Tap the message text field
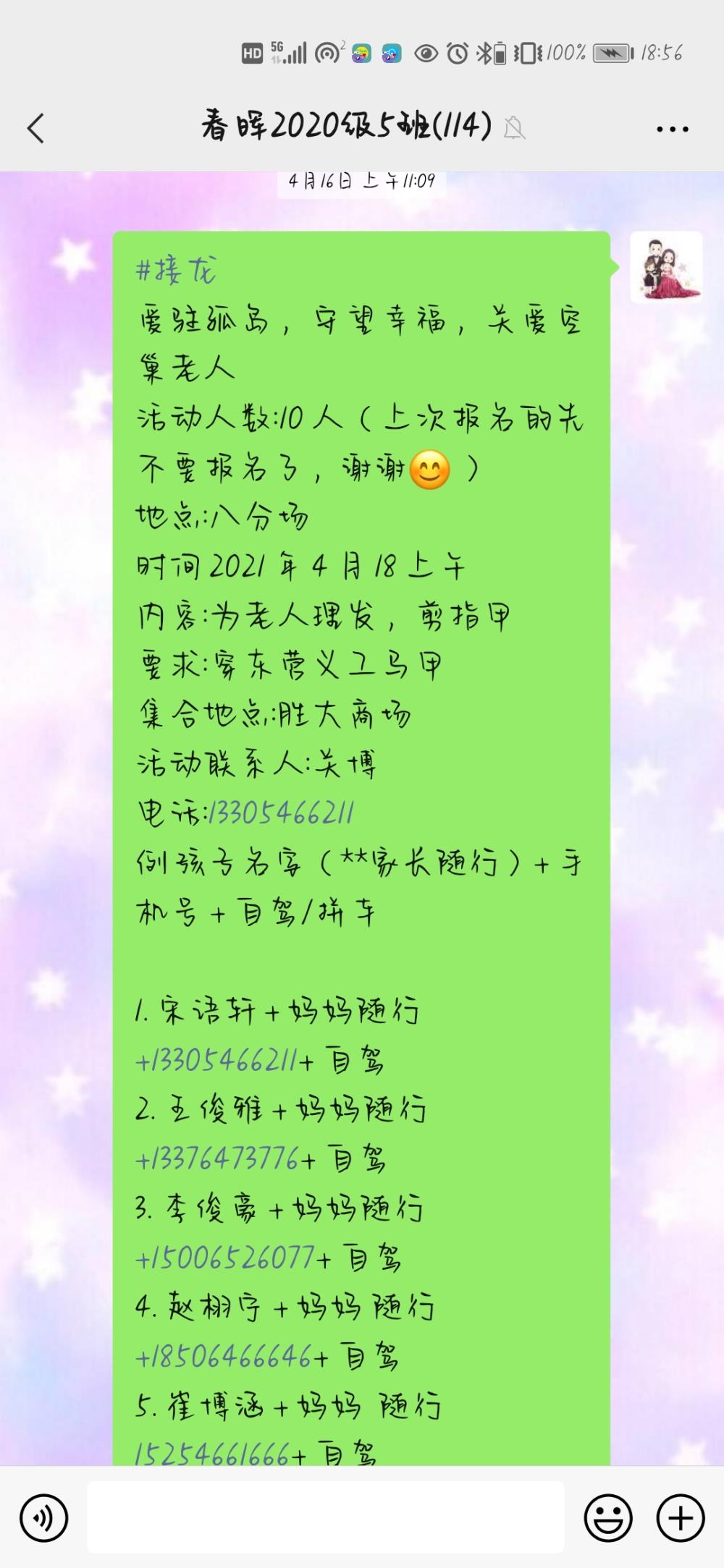The image size is (724, 1568). [326, 1517]
